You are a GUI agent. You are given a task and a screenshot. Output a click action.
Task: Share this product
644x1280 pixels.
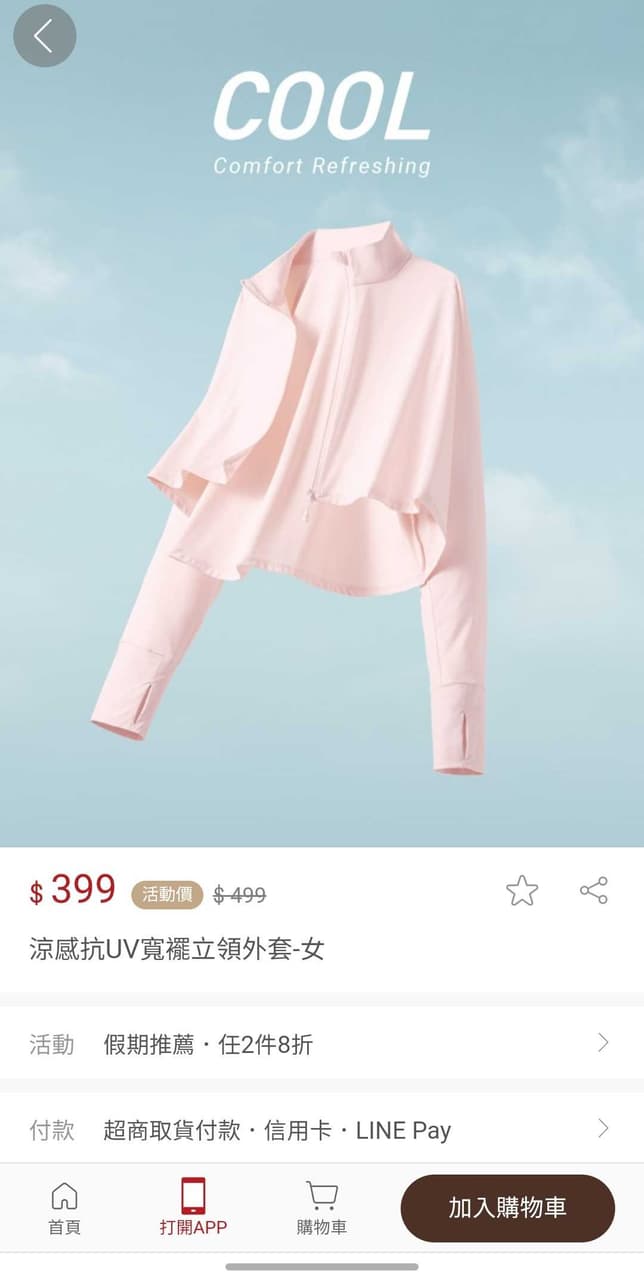pyautogui.click(x=594, y=890)
